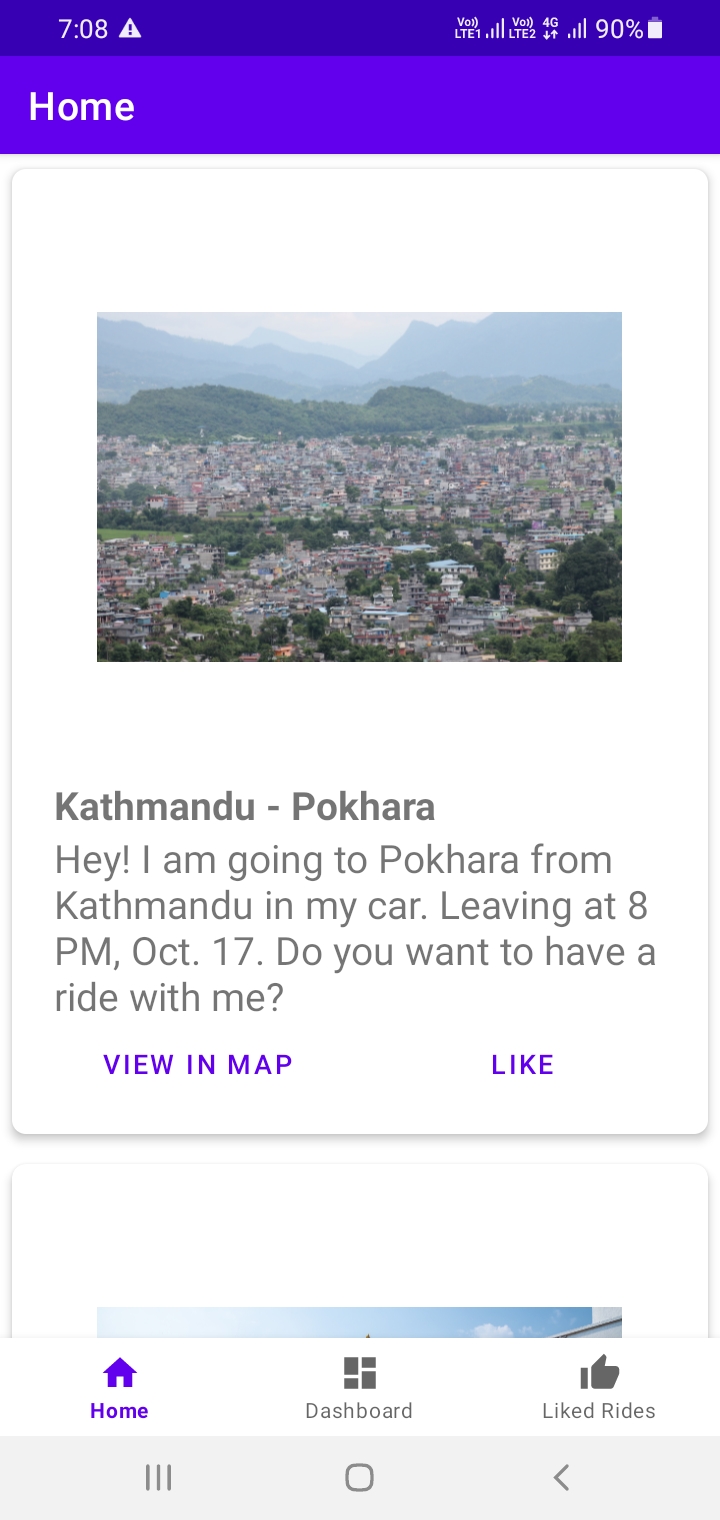Show recent apps from the navigation bar
The image size is (720, 1520).
[x=158, y=1477]
